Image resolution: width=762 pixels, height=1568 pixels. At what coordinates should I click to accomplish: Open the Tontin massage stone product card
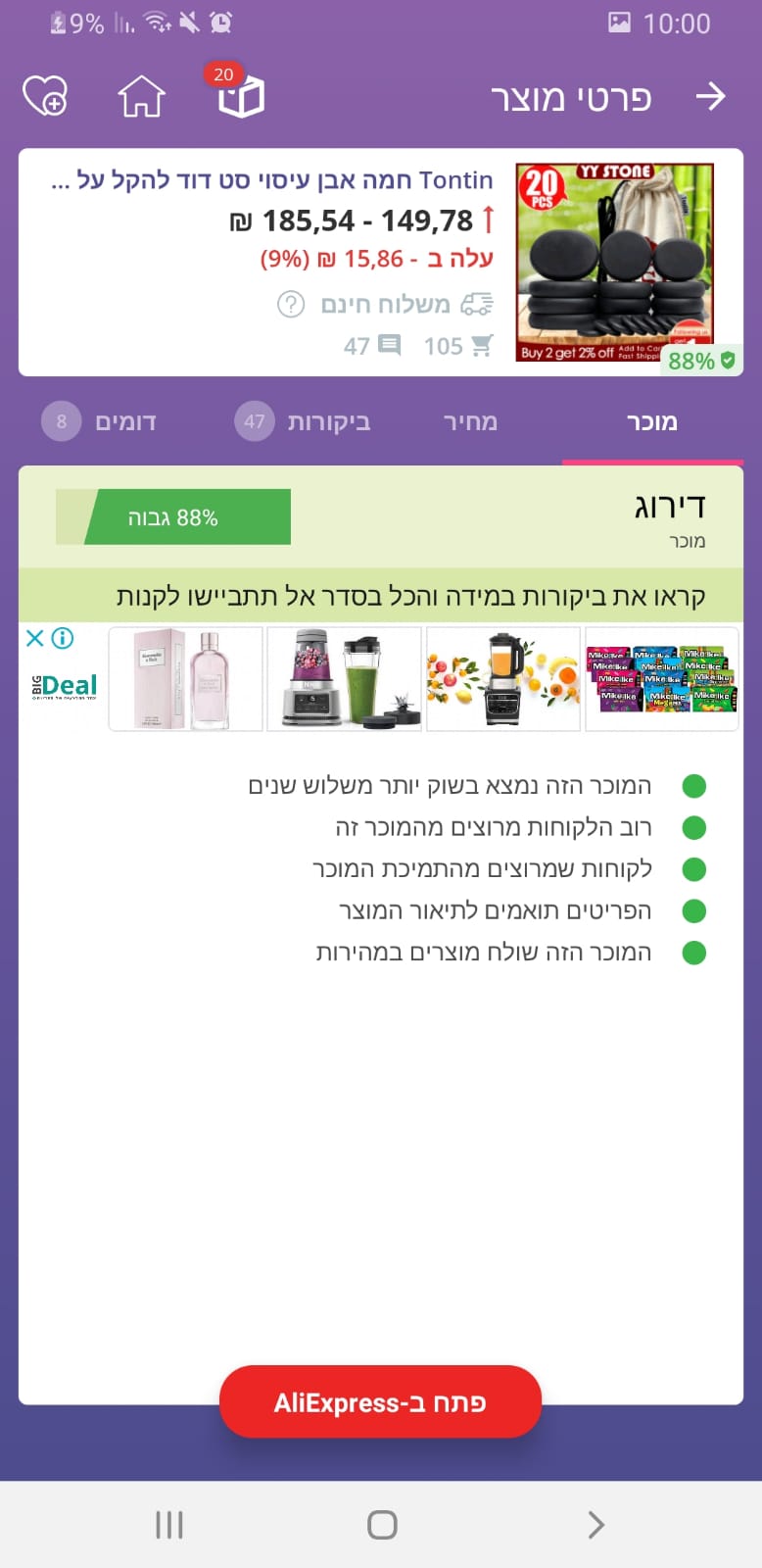[x=381, y=263]
